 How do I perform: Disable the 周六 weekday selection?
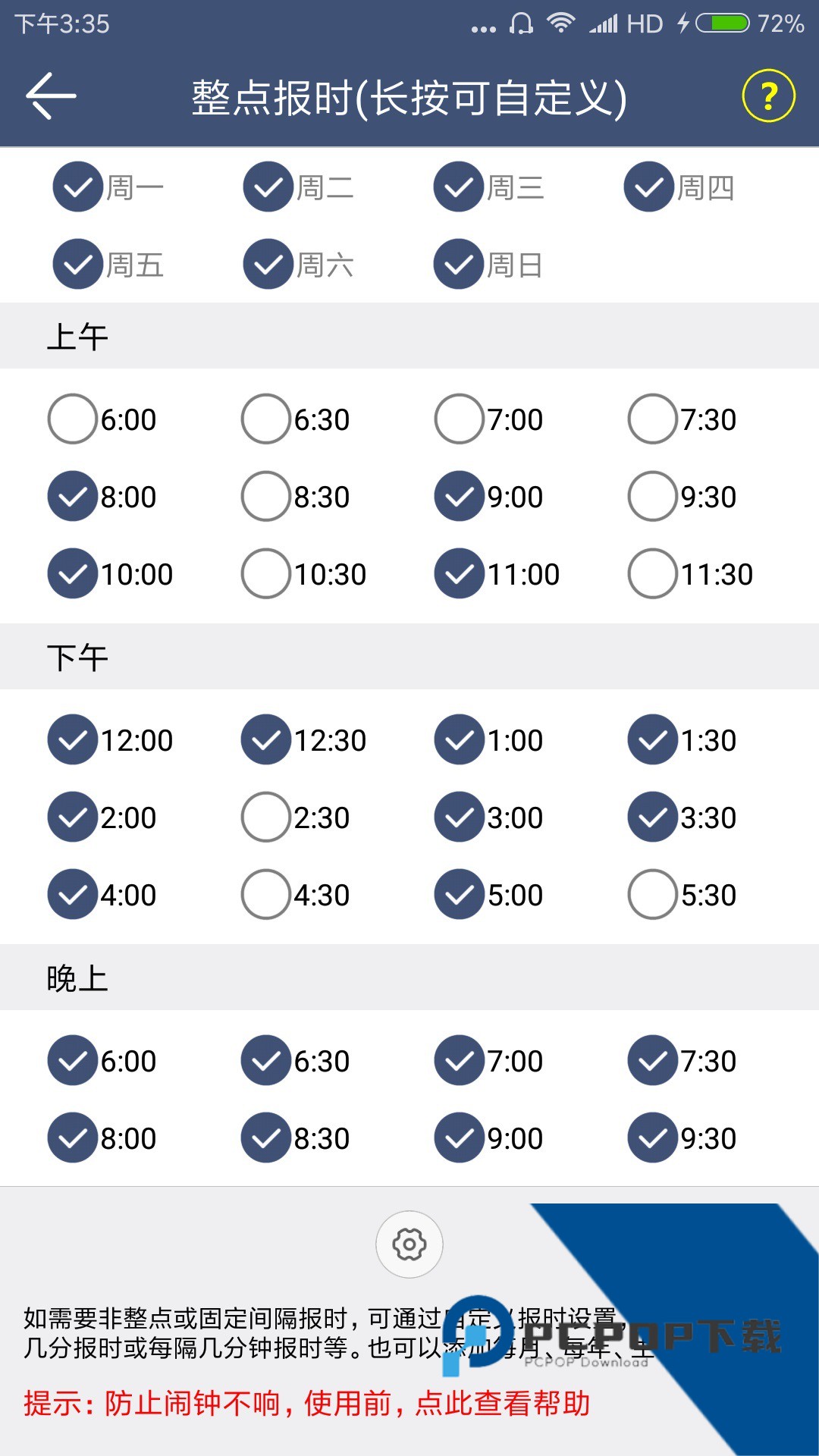[267, 265]
